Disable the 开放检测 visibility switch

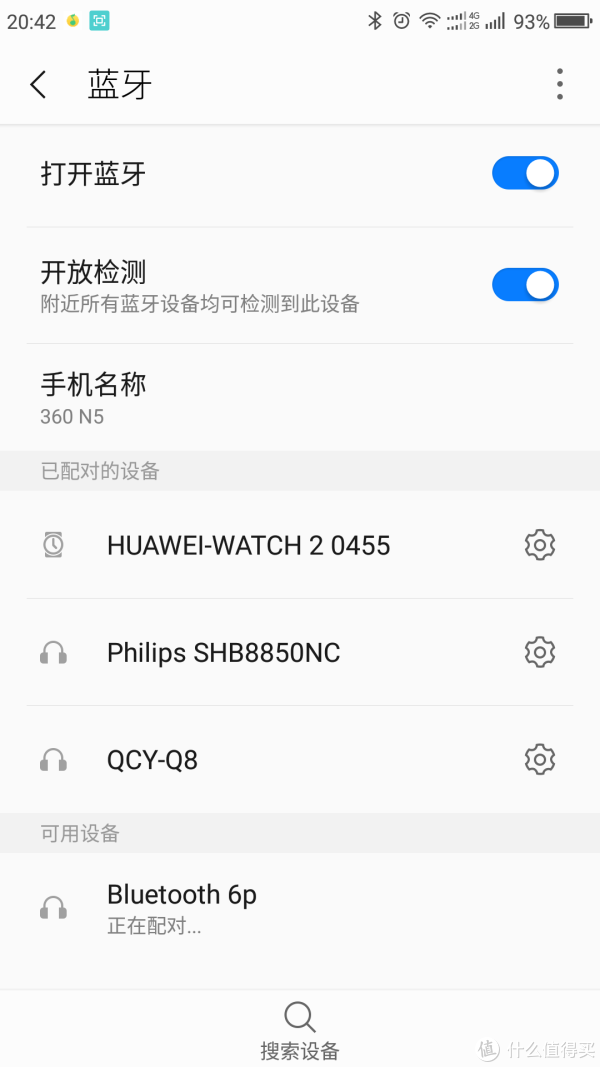tap(525, 285)
